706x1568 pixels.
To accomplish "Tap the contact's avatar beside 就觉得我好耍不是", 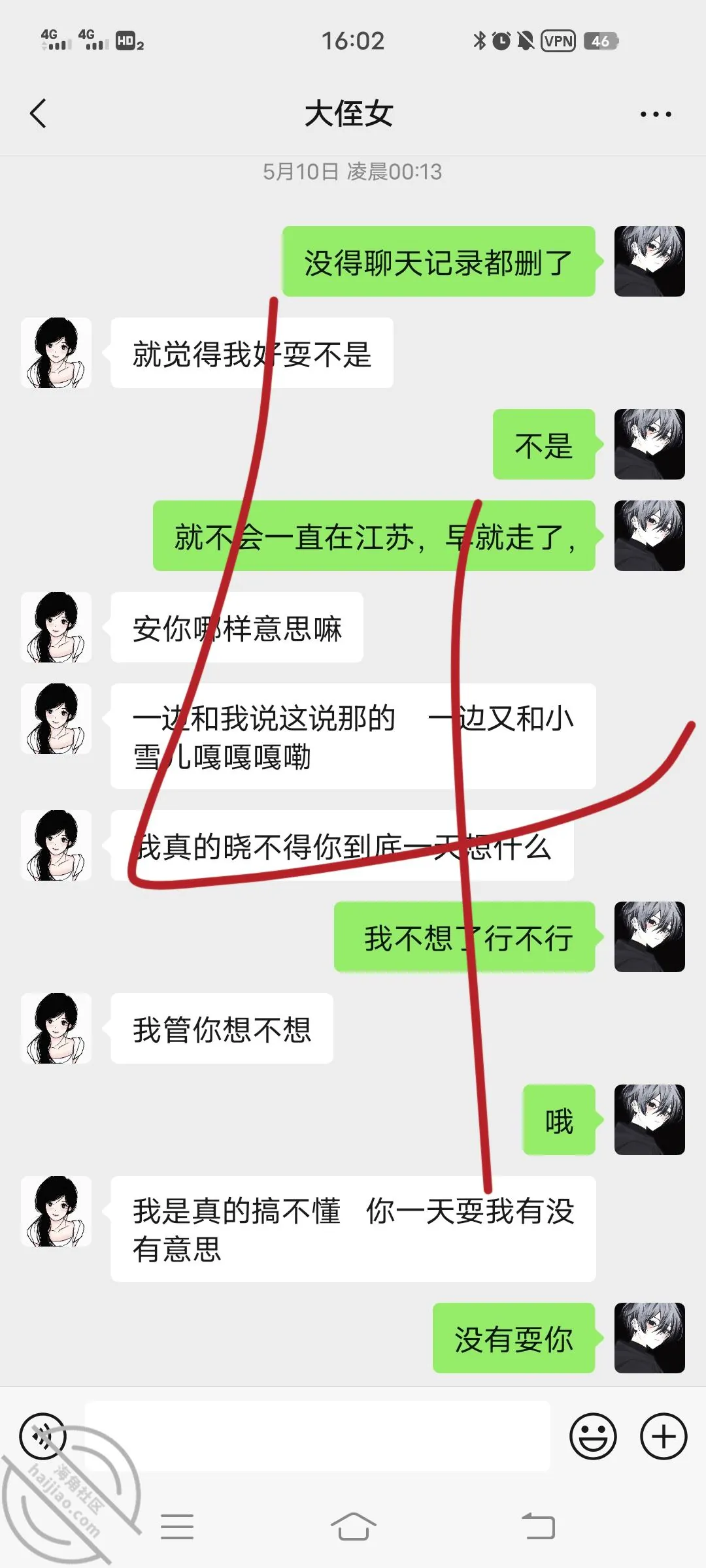I will point(56,353).
